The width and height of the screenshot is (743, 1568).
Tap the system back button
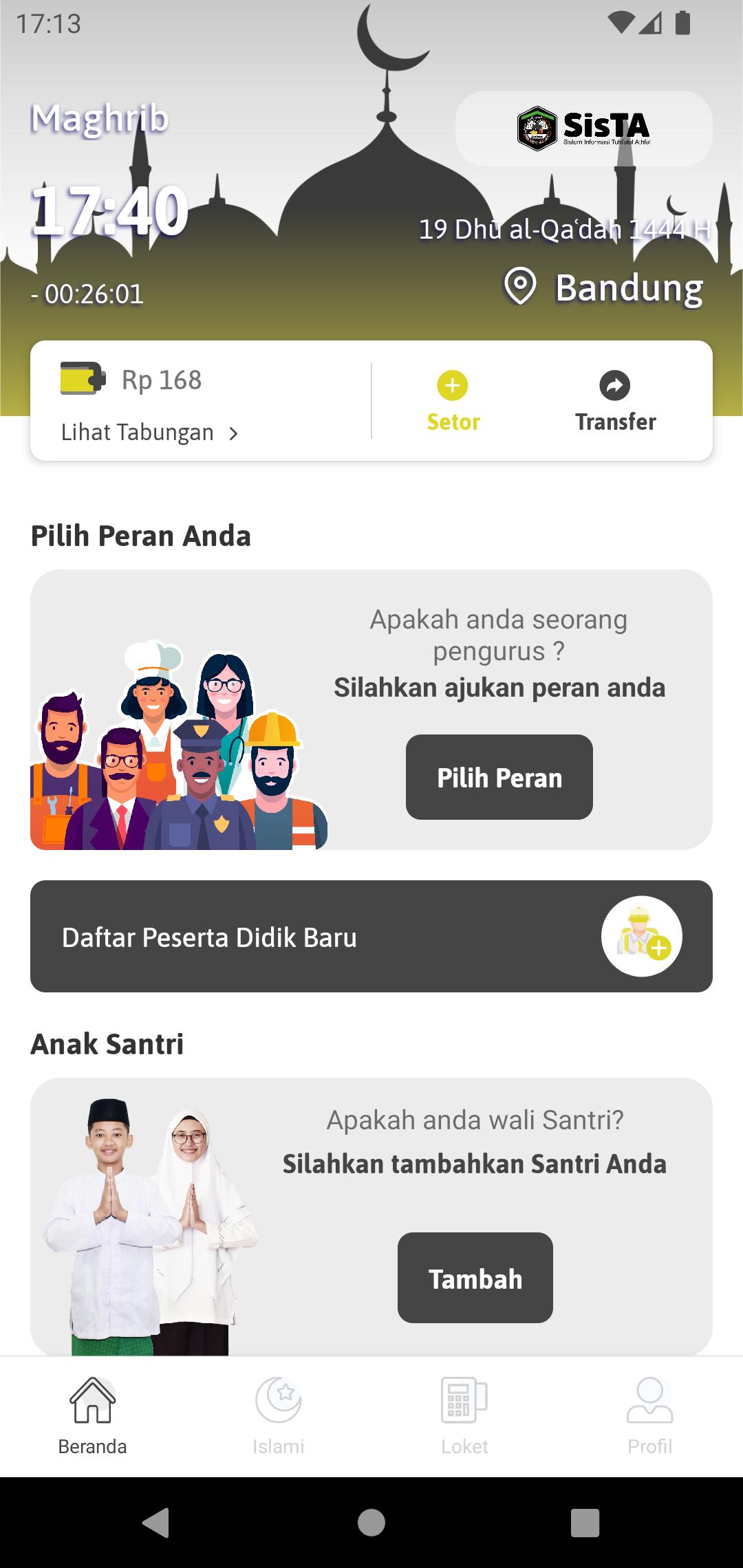click(156, 1523)
